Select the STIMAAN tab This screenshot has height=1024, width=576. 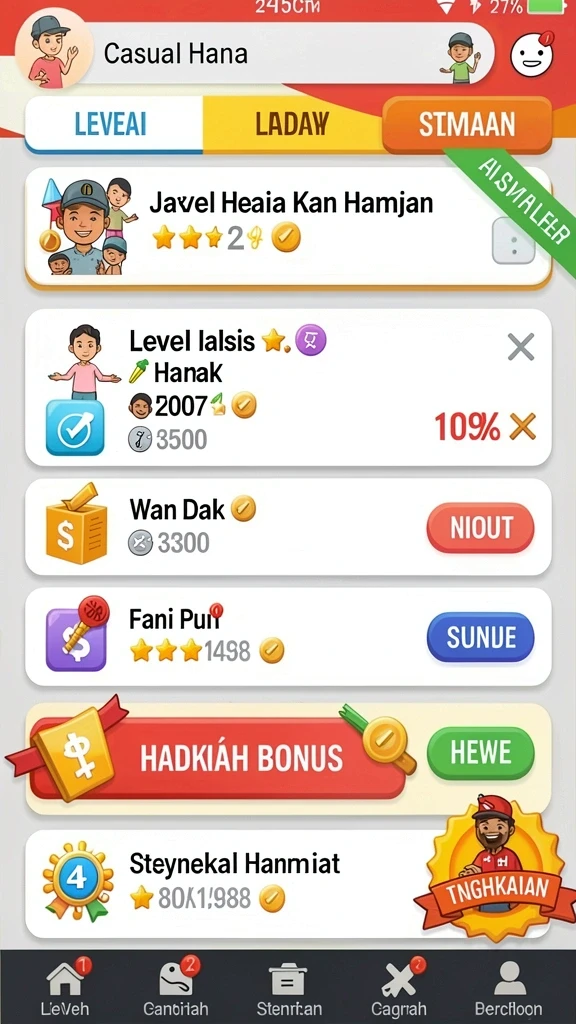point(467,125)
